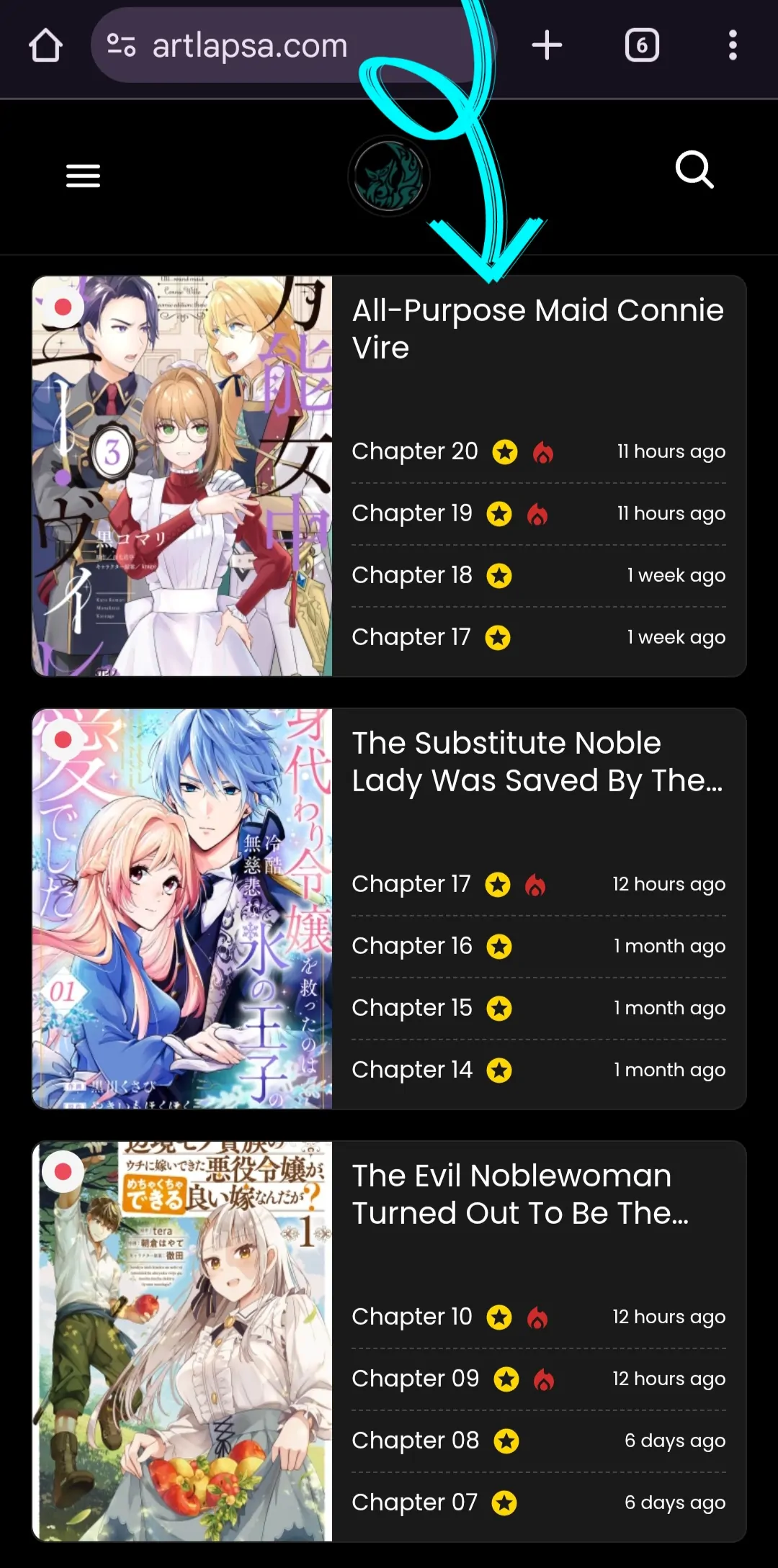Open a new browser tab
The height and width of the screenshot is (1568, 778).
point(547,45)
